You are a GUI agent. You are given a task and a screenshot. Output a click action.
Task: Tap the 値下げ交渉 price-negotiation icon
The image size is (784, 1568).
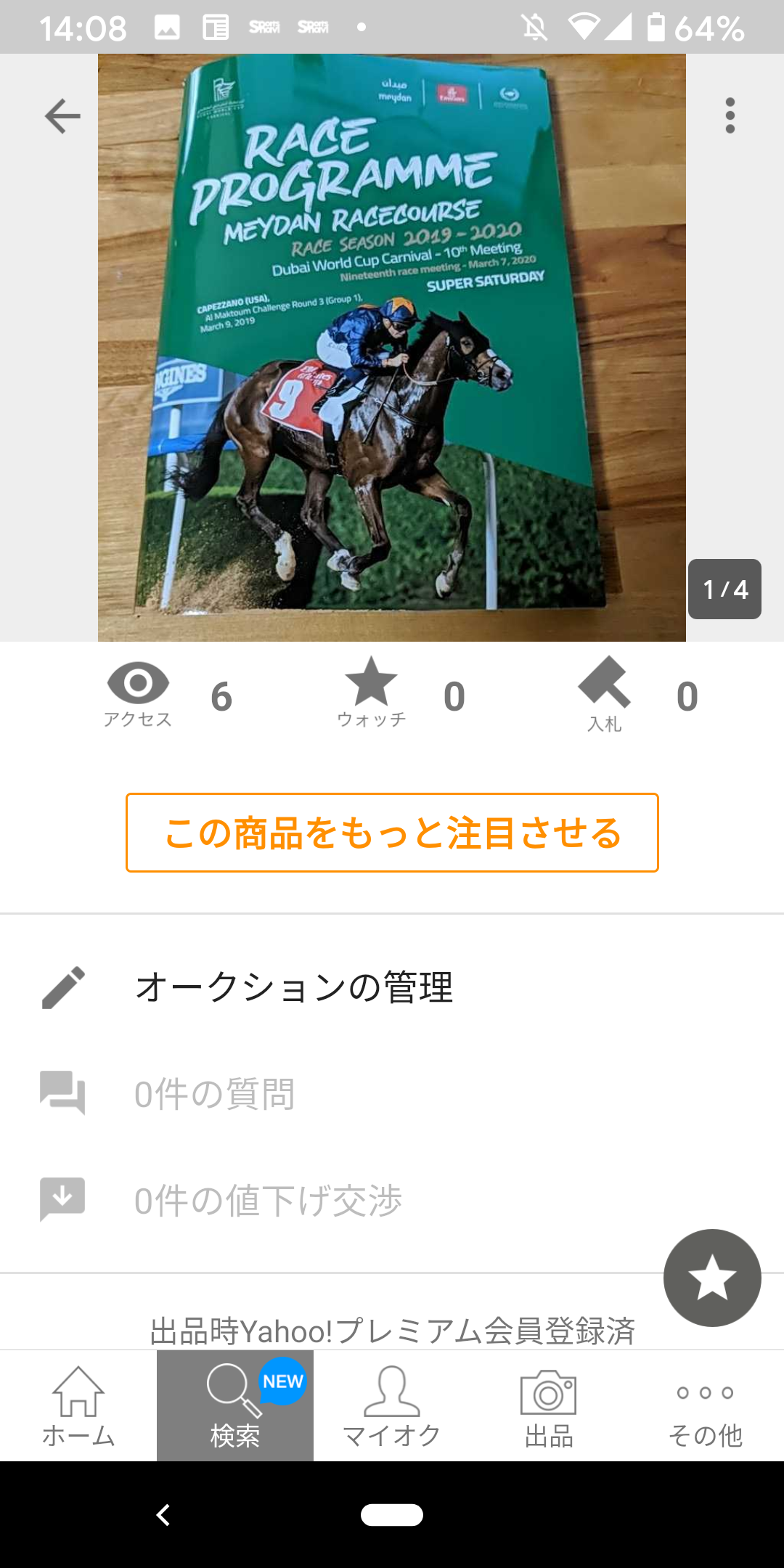click(62, 1198)
